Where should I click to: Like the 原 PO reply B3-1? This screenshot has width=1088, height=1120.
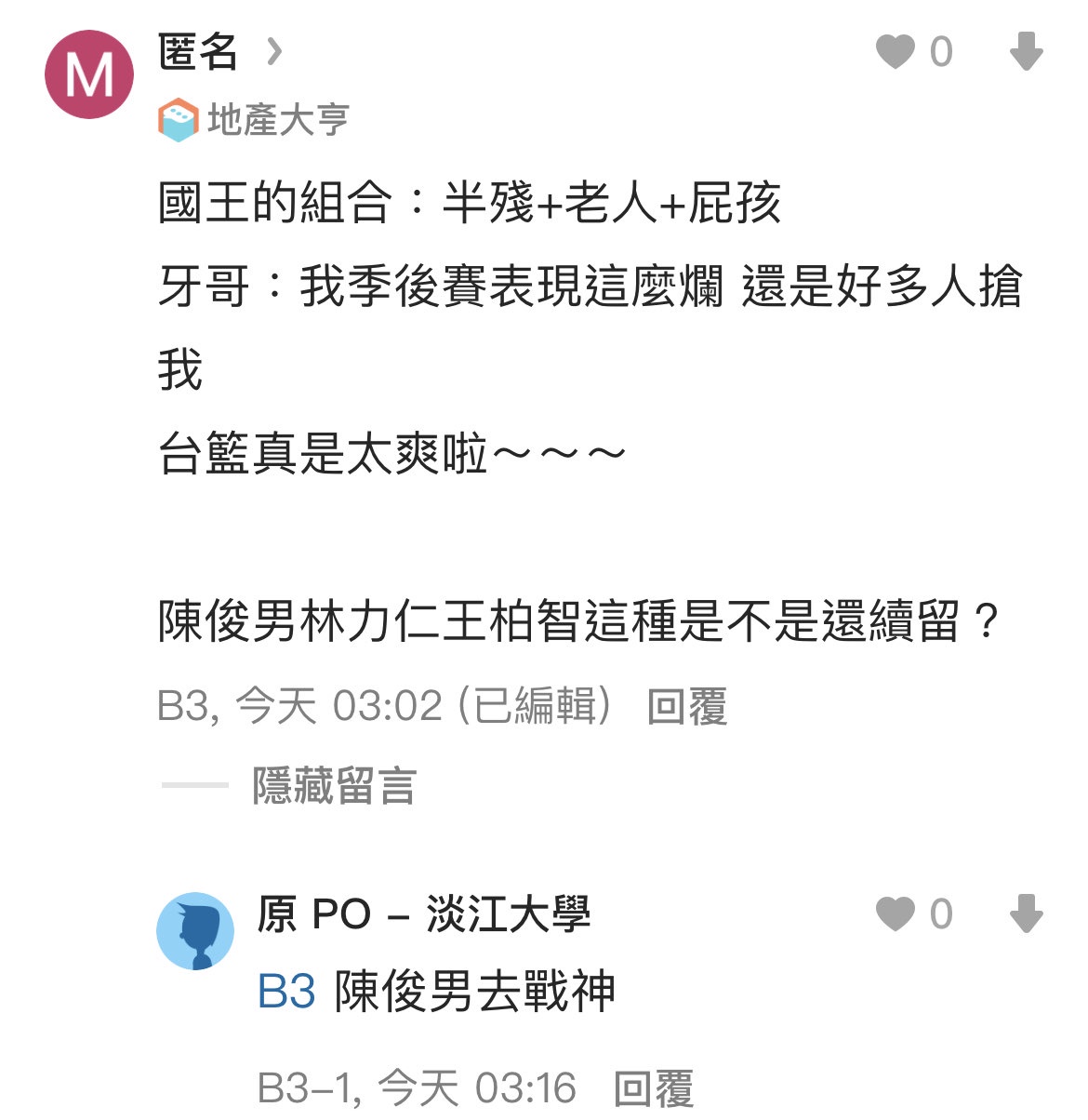[x=896, y=914]
